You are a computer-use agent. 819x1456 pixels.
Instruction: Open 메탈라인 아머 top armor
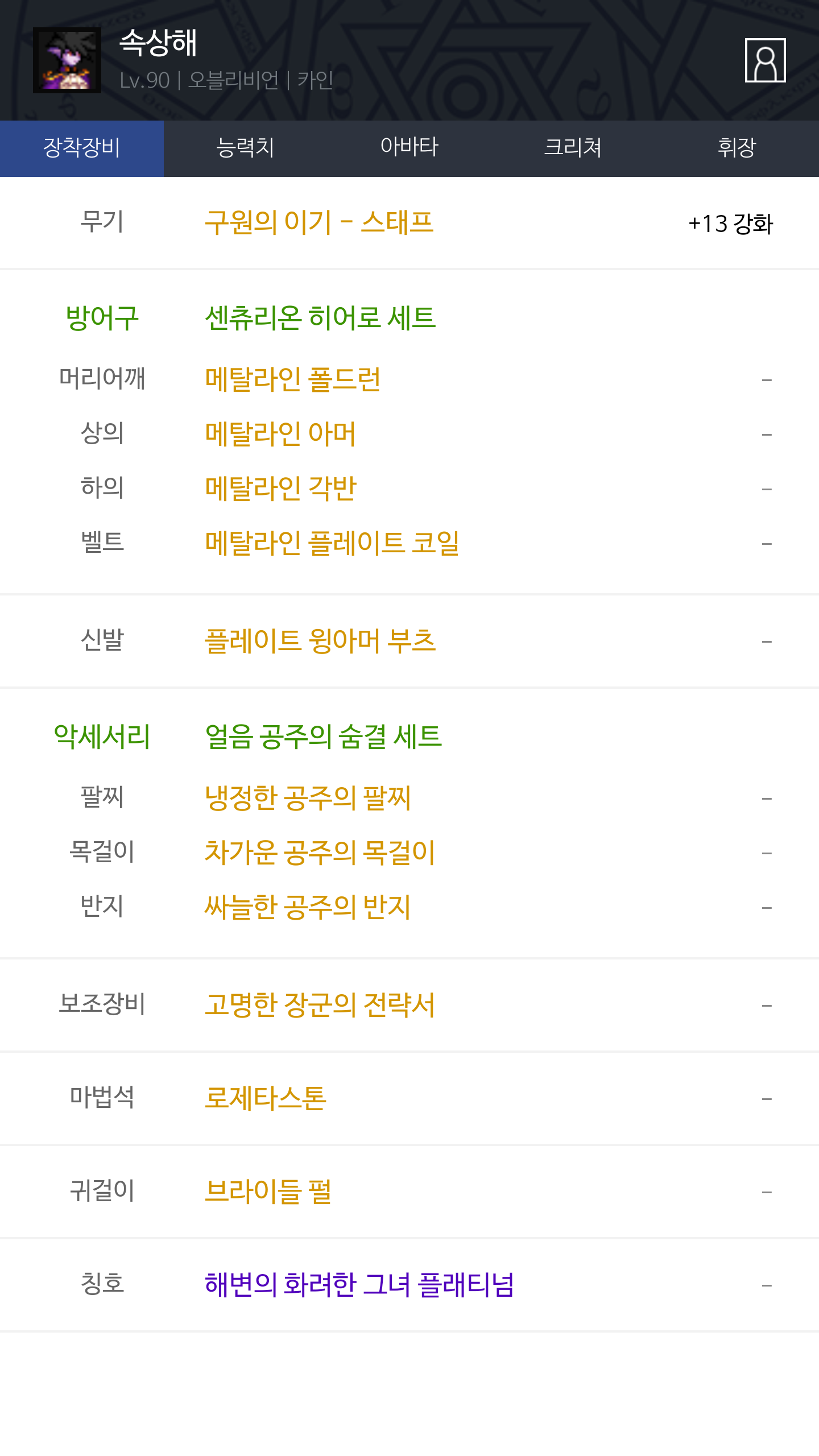[x=280, y=433]
